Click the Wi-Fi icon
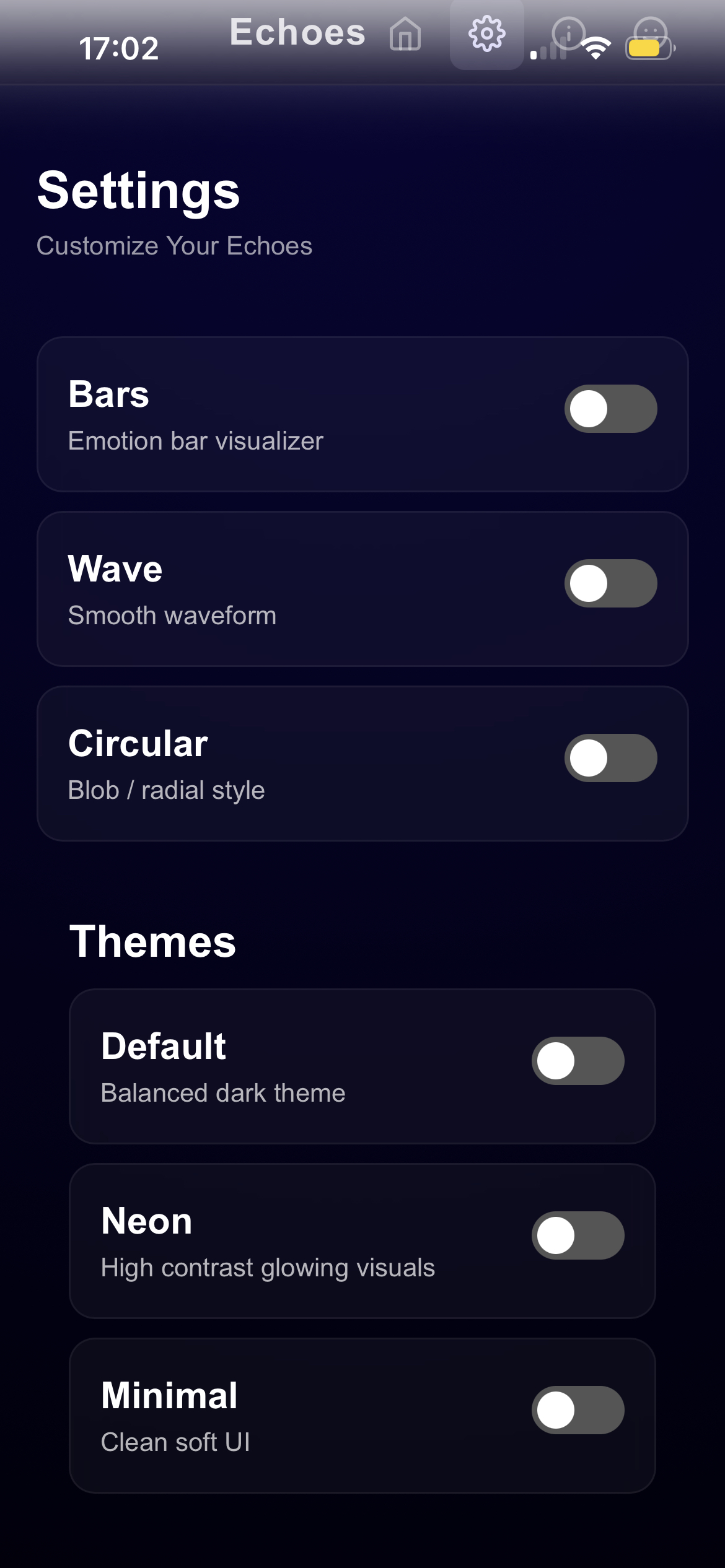725x1568 pixels. pos(595,48)
